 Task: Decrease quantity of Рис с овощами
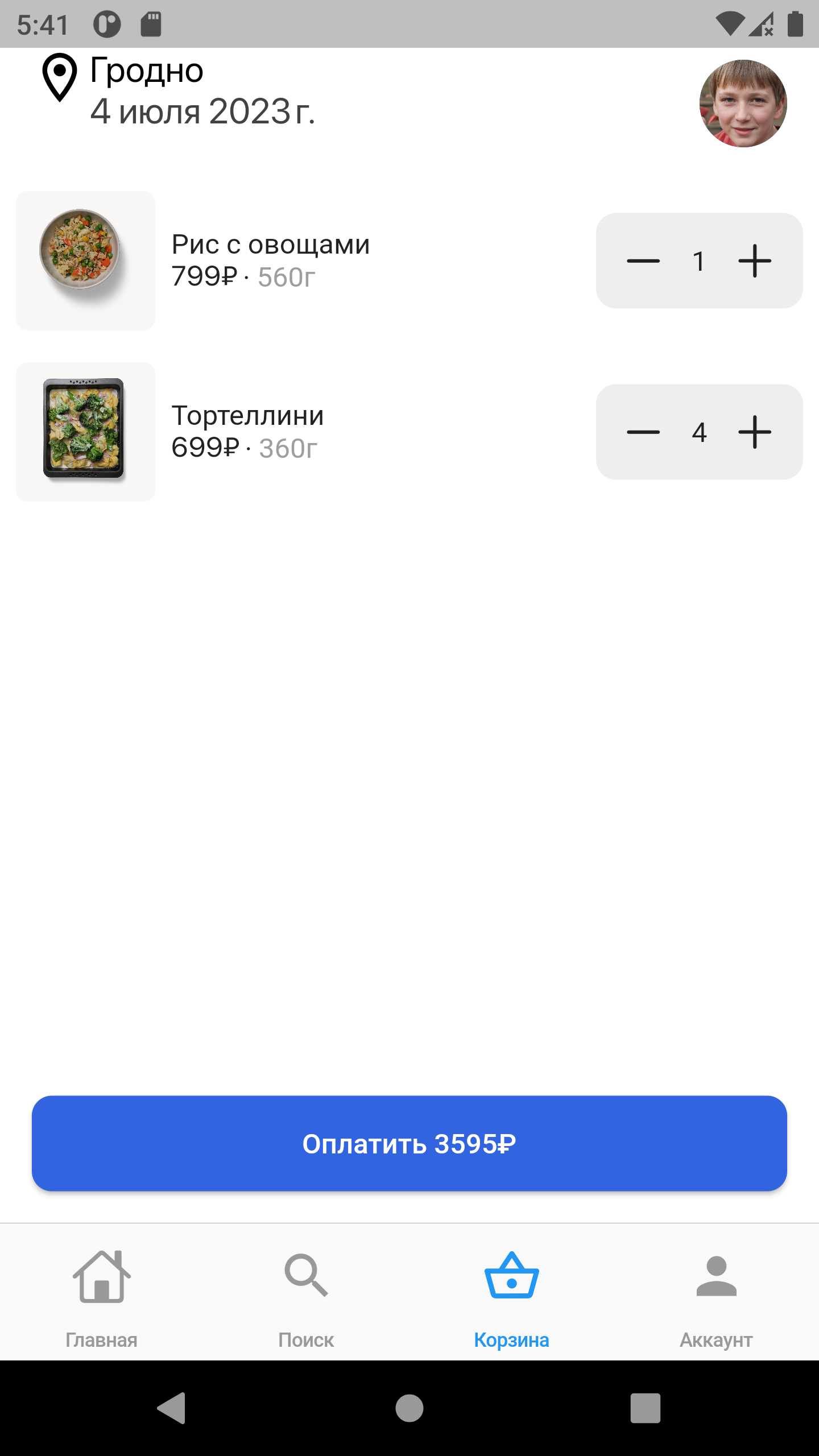click(643, 261)
